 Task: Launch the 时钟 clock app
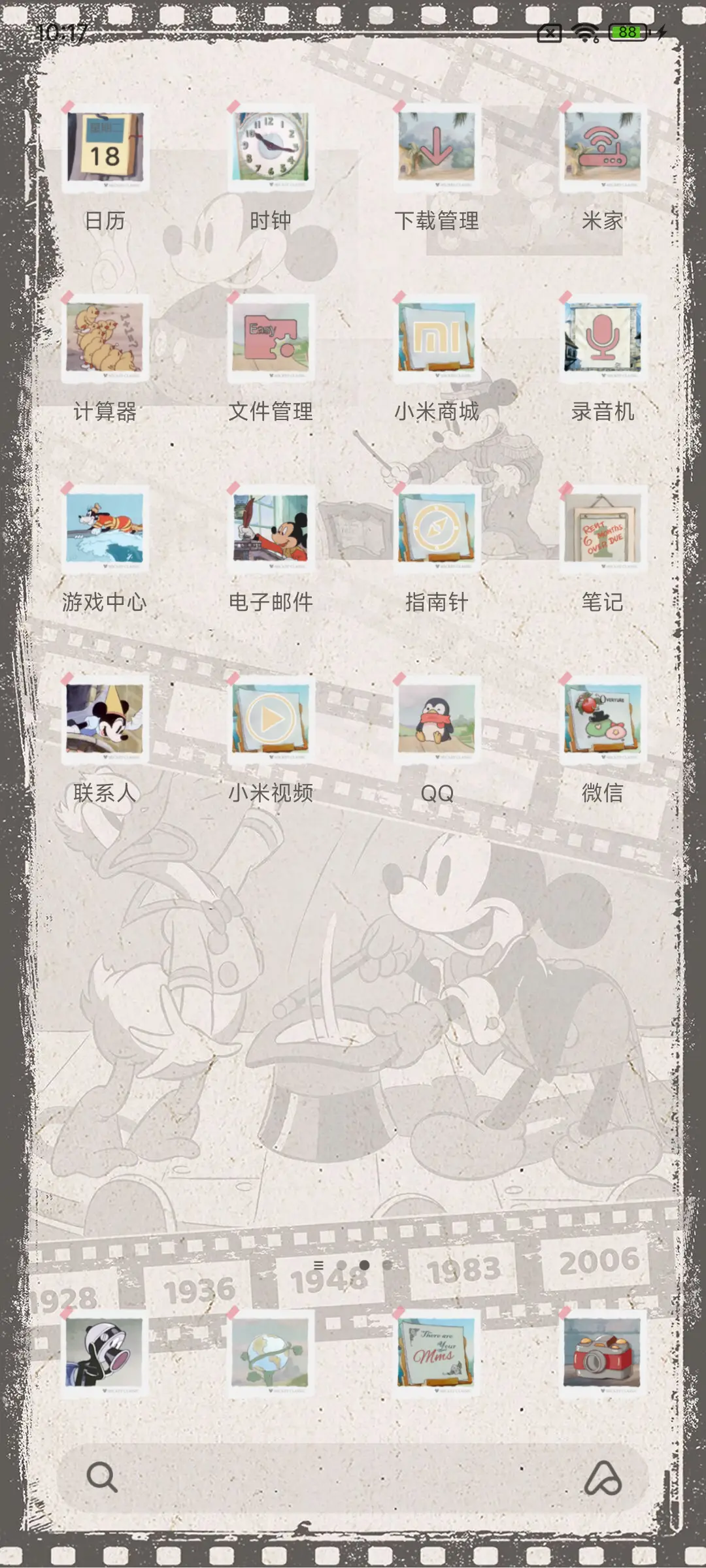pyautogui.click(x=271, y=149)
